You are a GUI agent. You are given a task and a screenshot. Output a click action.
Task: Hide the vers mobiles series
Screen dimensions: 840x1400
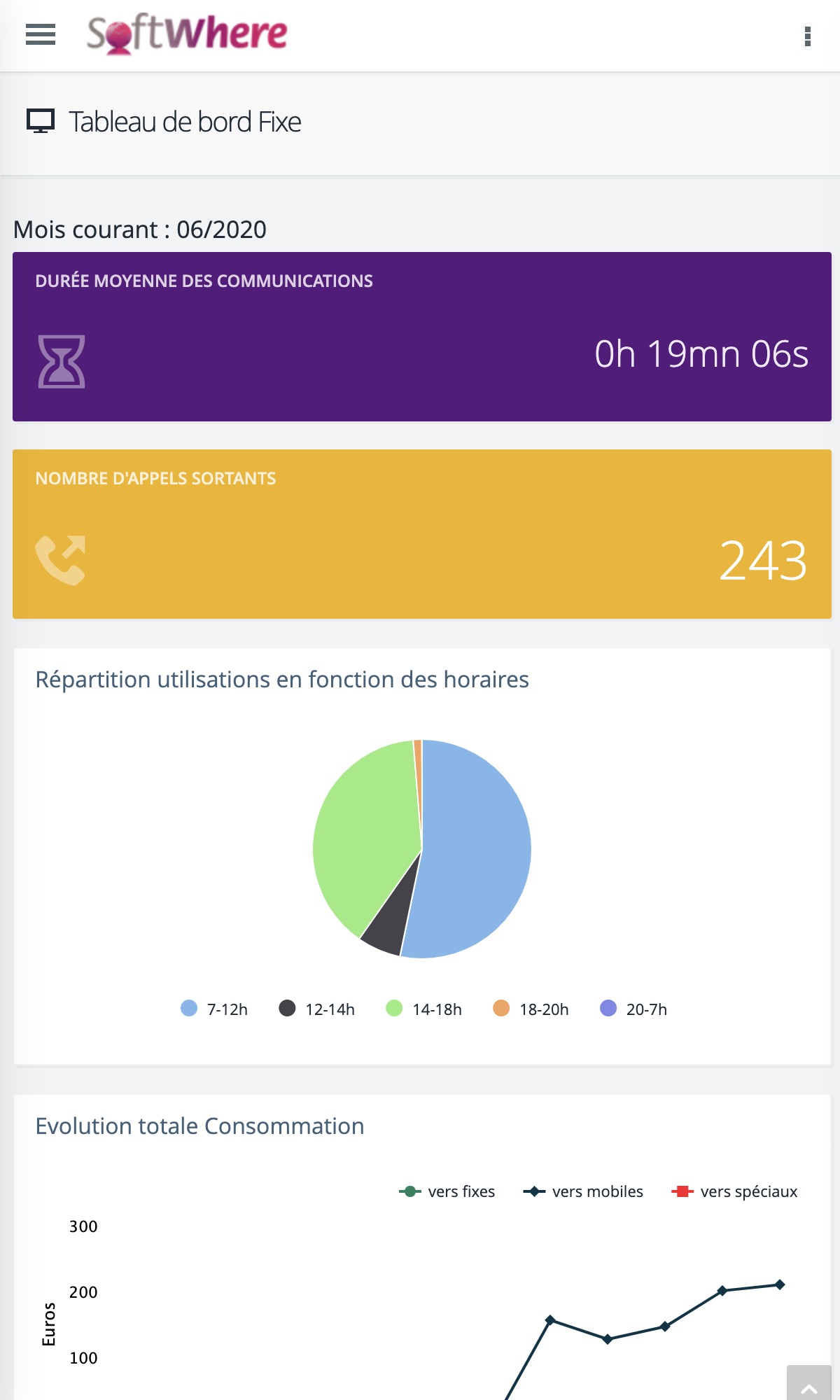[x=583, y=1191]
